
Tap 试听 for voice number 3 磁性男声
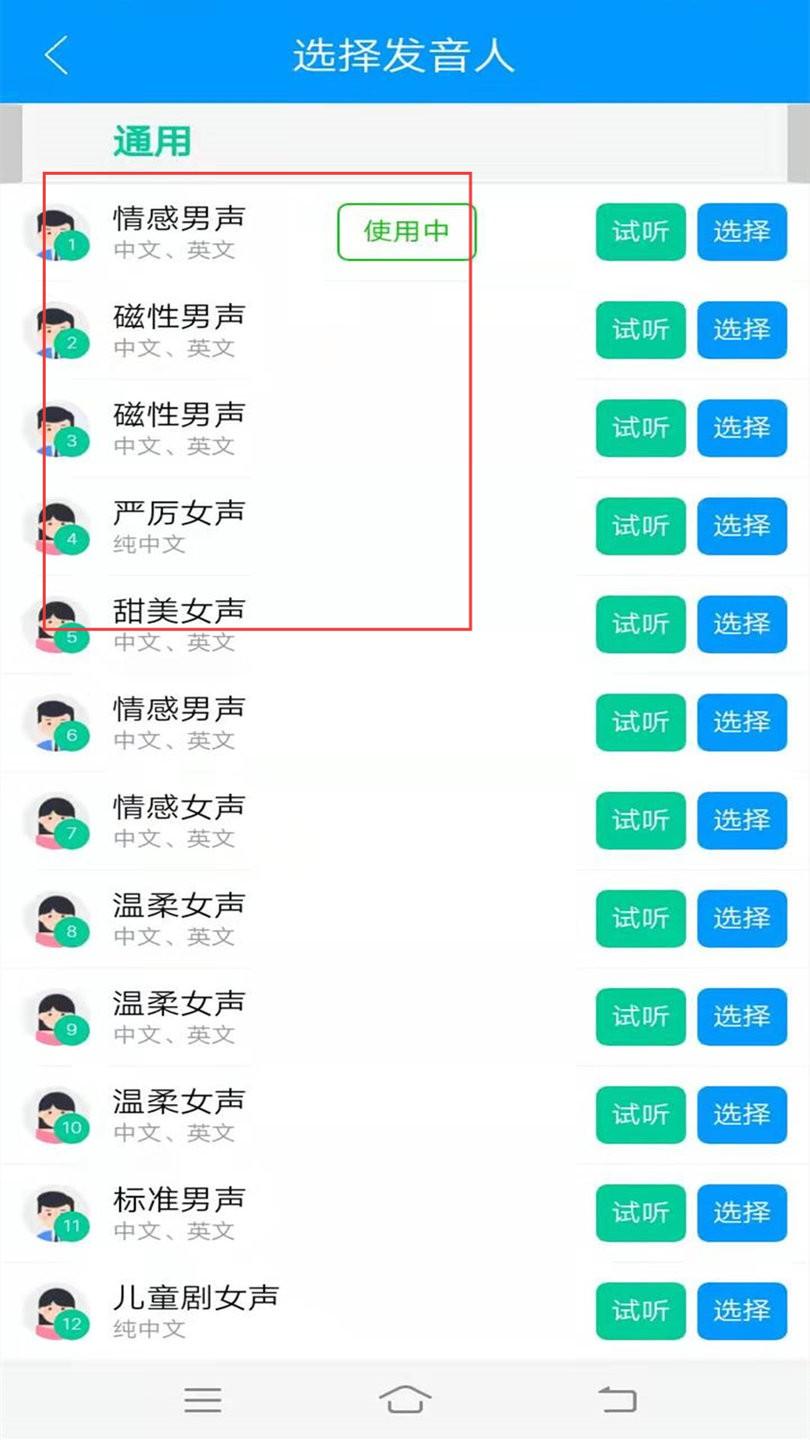pyautogui.click(x=641, y=428)
